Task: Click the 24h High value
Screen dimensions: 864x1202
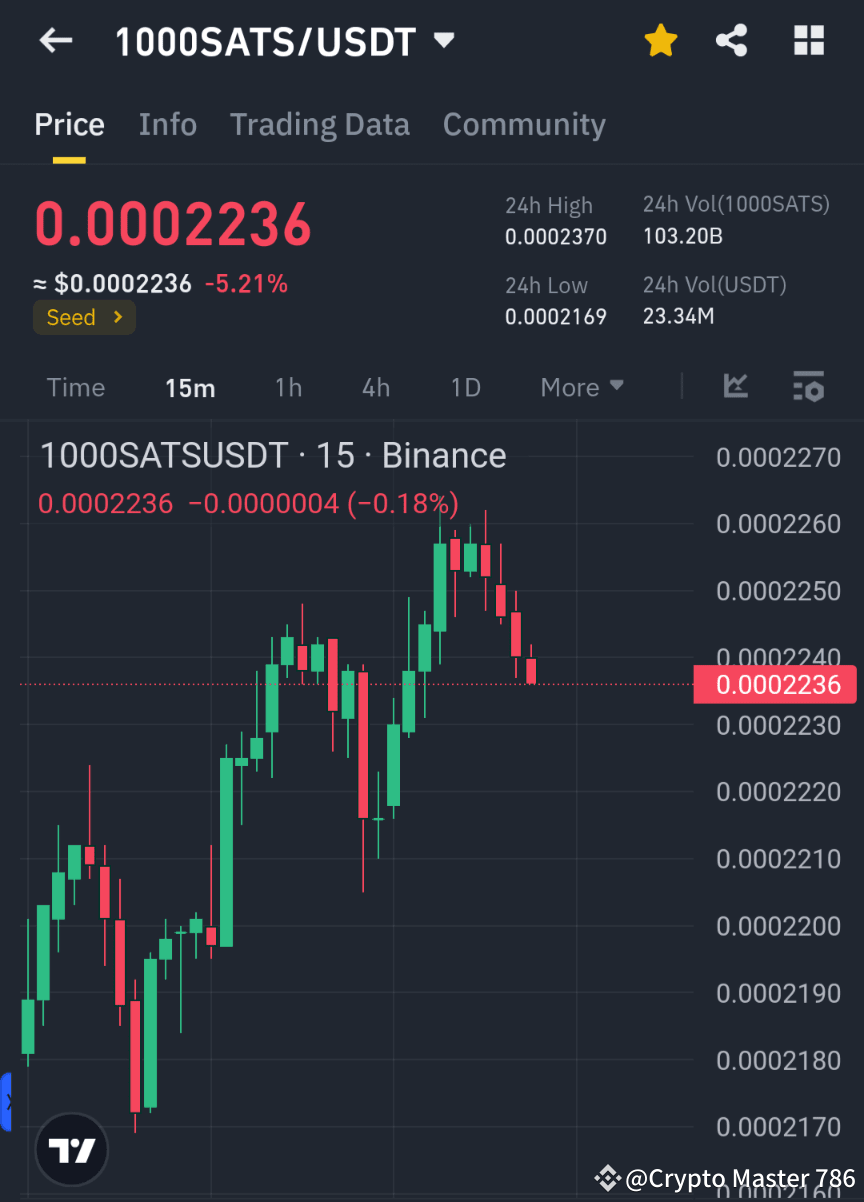Action: pos(556,234)
